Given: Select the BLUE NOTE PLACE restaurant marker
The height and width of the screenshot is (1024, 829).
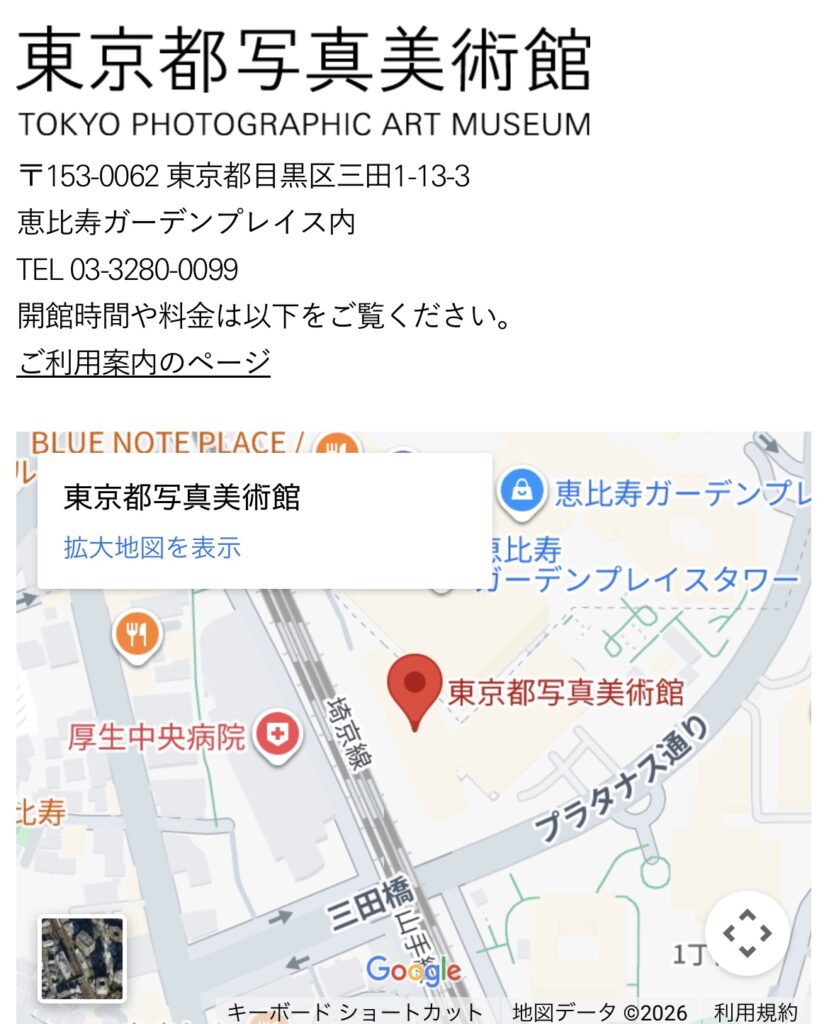Looking at the screenshot, I should [x=339, y=447].
